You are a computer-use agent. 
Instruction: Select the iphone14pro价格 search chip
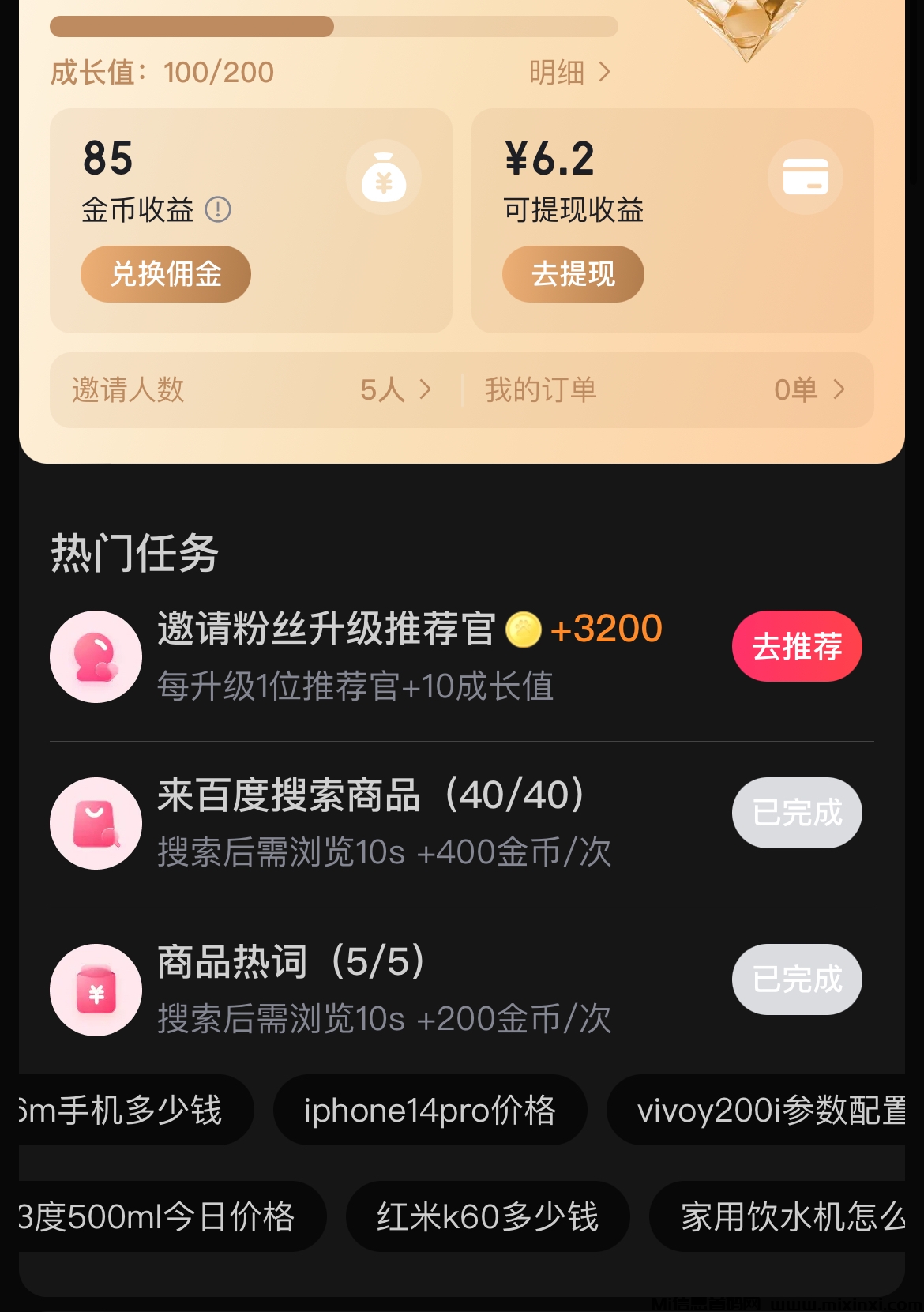pyautogui.click(x=430, y=1110)
